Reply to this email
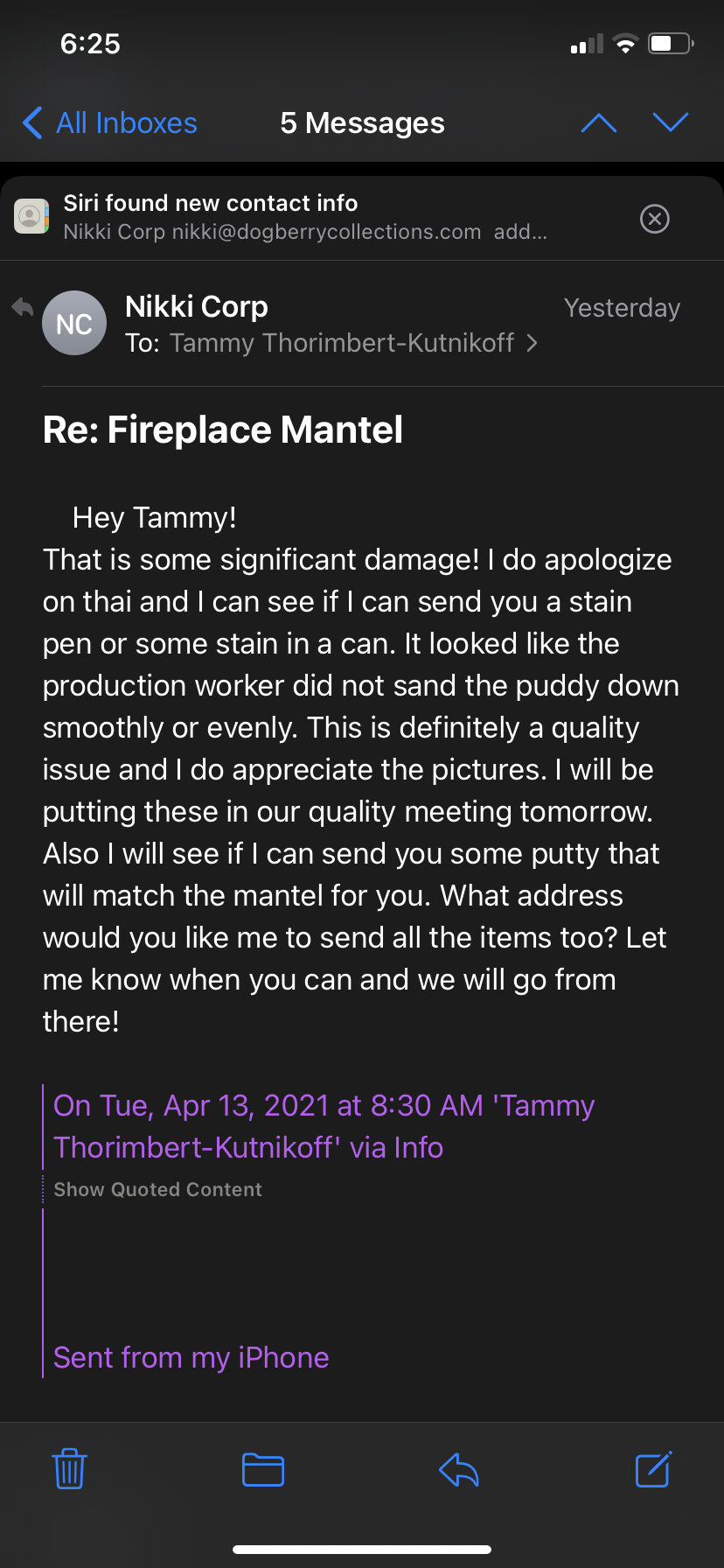 click(x=459, y=1469)
